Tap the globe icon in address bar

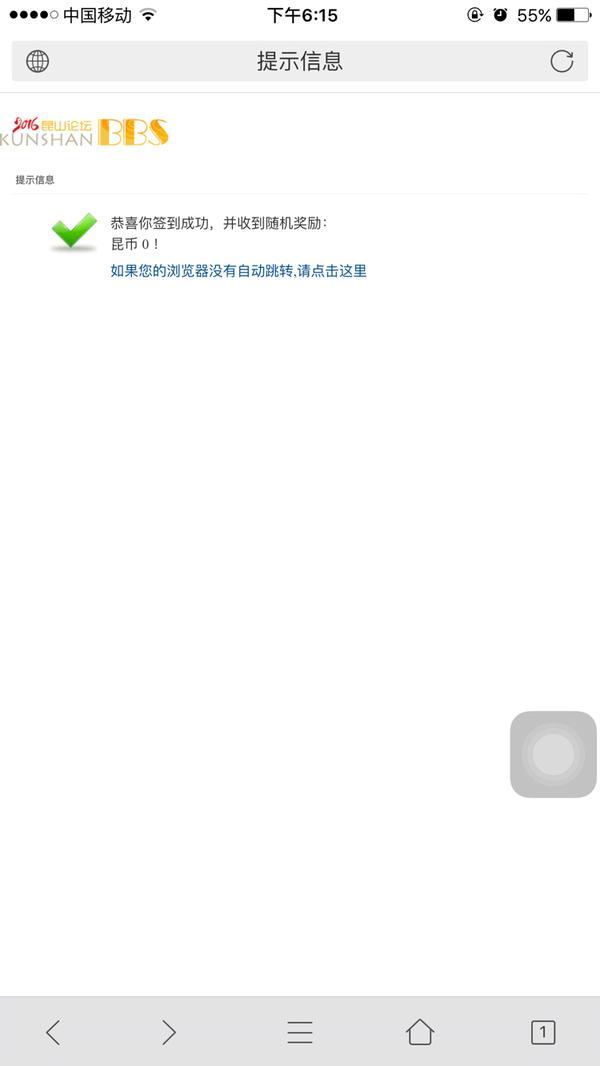37,61
